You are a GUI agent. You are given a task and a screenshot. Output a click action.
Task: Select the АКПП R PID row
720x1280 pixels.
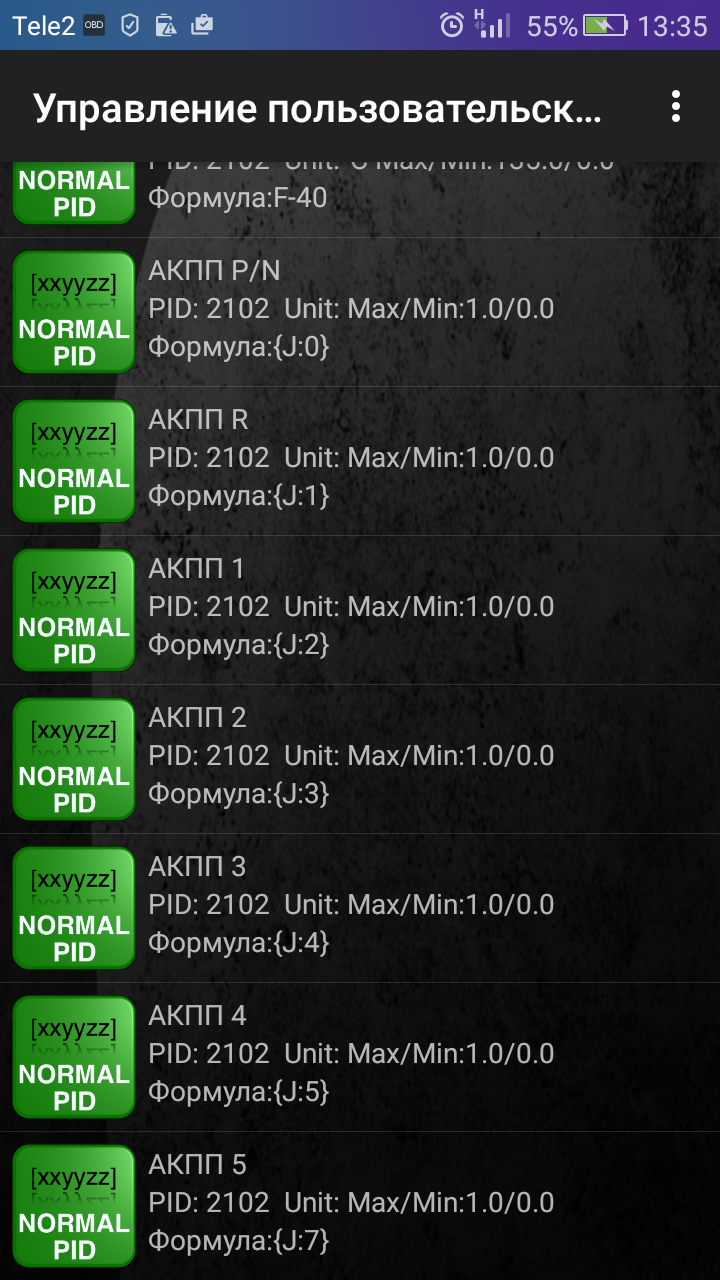coord(360,460)
